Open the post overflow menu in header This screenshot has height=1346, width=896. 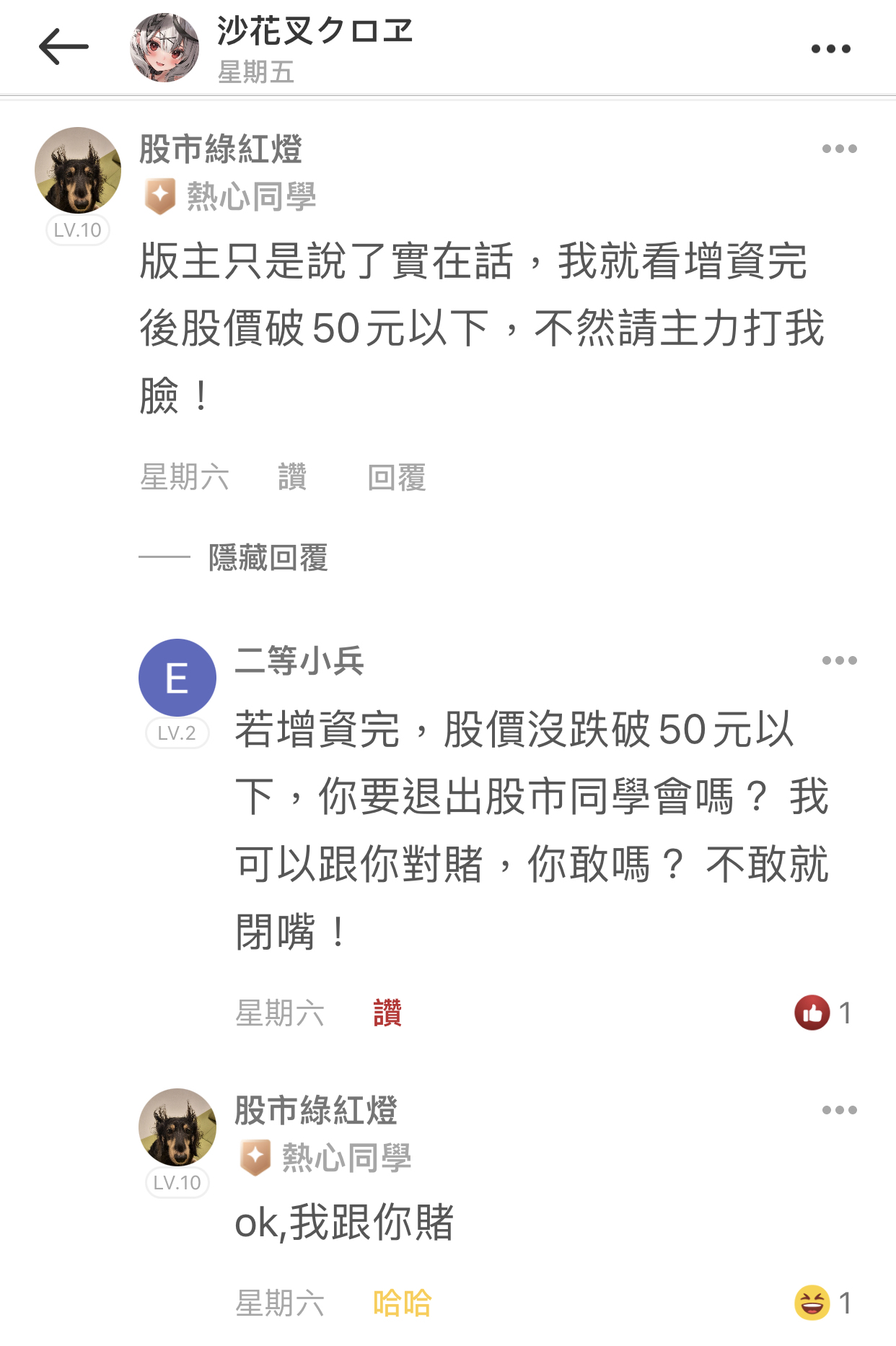(x=830, y=49)
